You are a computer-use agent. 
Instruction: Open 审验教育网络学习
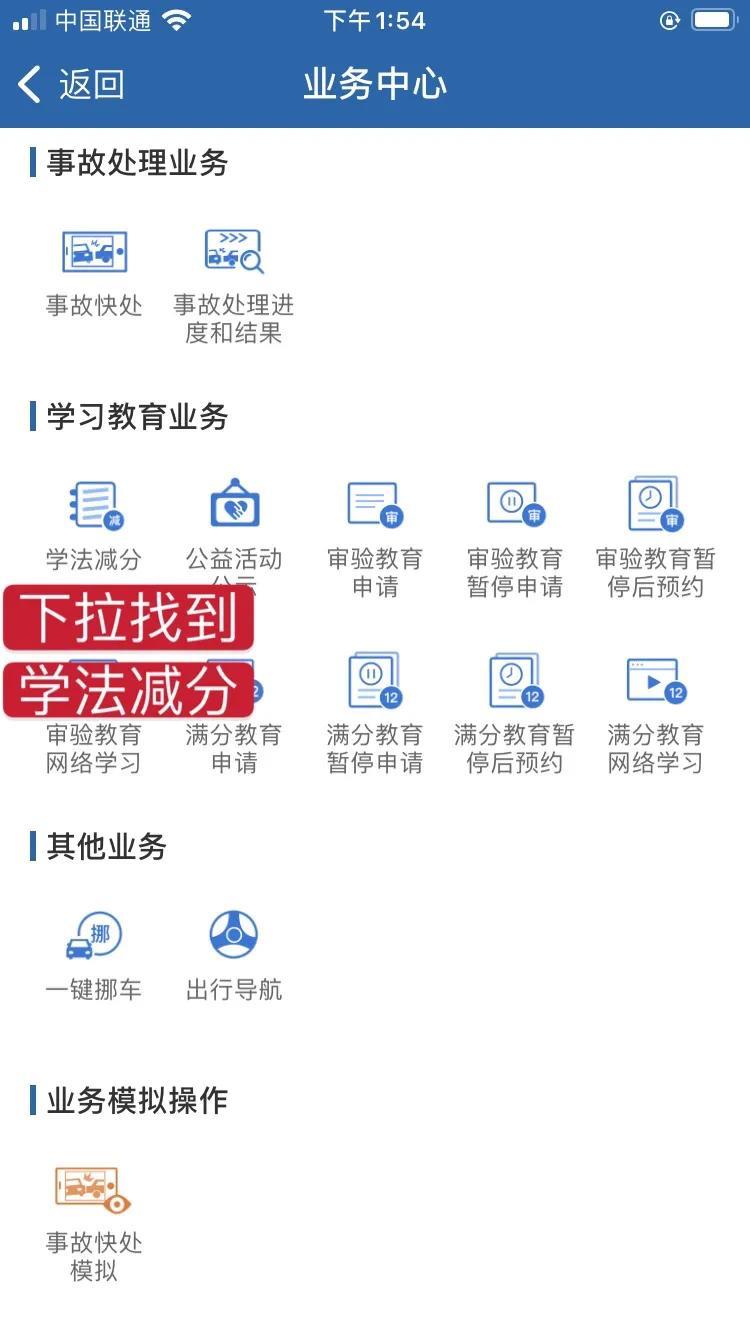click(x=94, y=746)
